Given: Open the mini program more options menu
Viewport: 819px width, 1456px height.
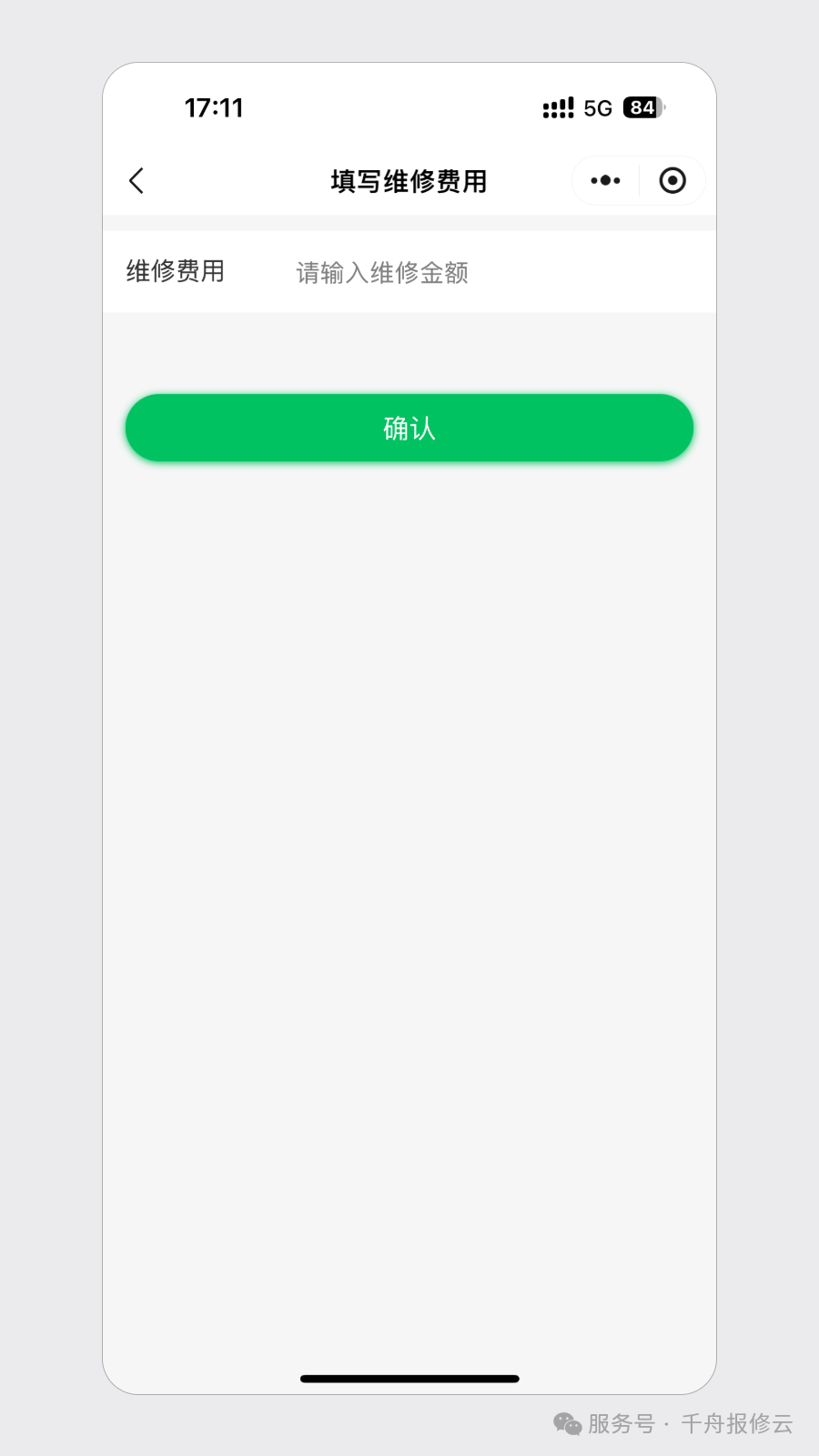Looking at the screenshot, I should pyautogui.click(x=605, y=181).
